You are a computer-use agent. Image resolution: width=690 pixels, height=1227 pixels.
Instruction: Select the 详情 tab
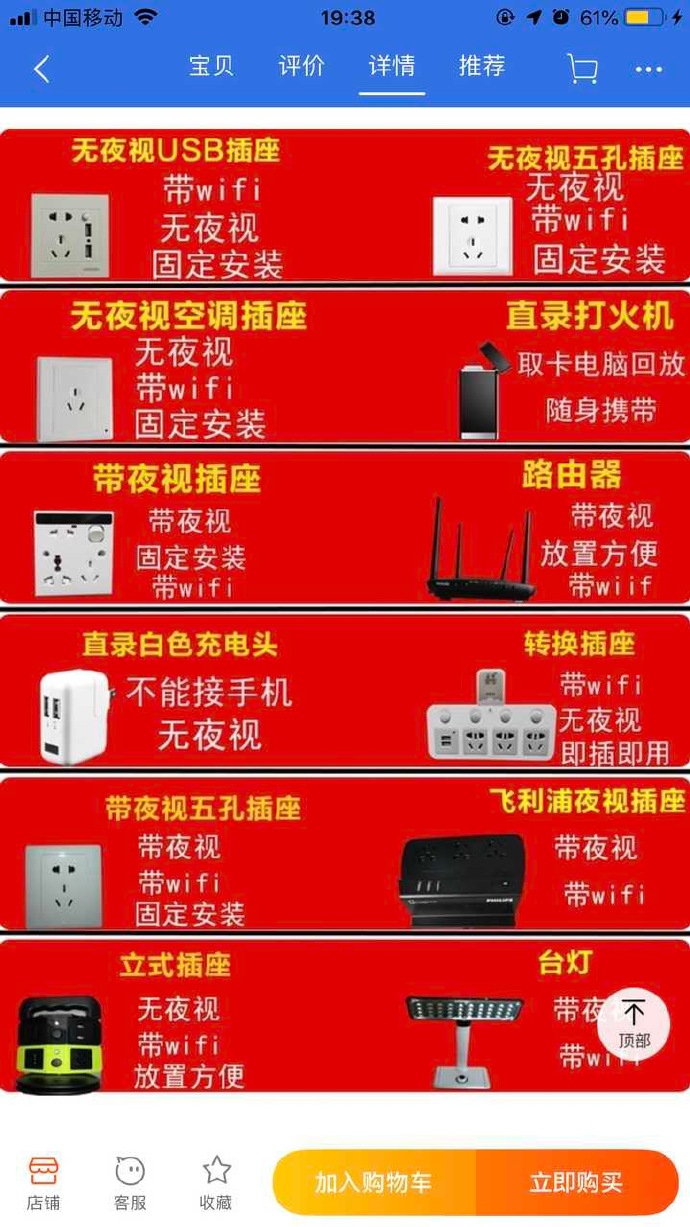(x=391, y=66)
